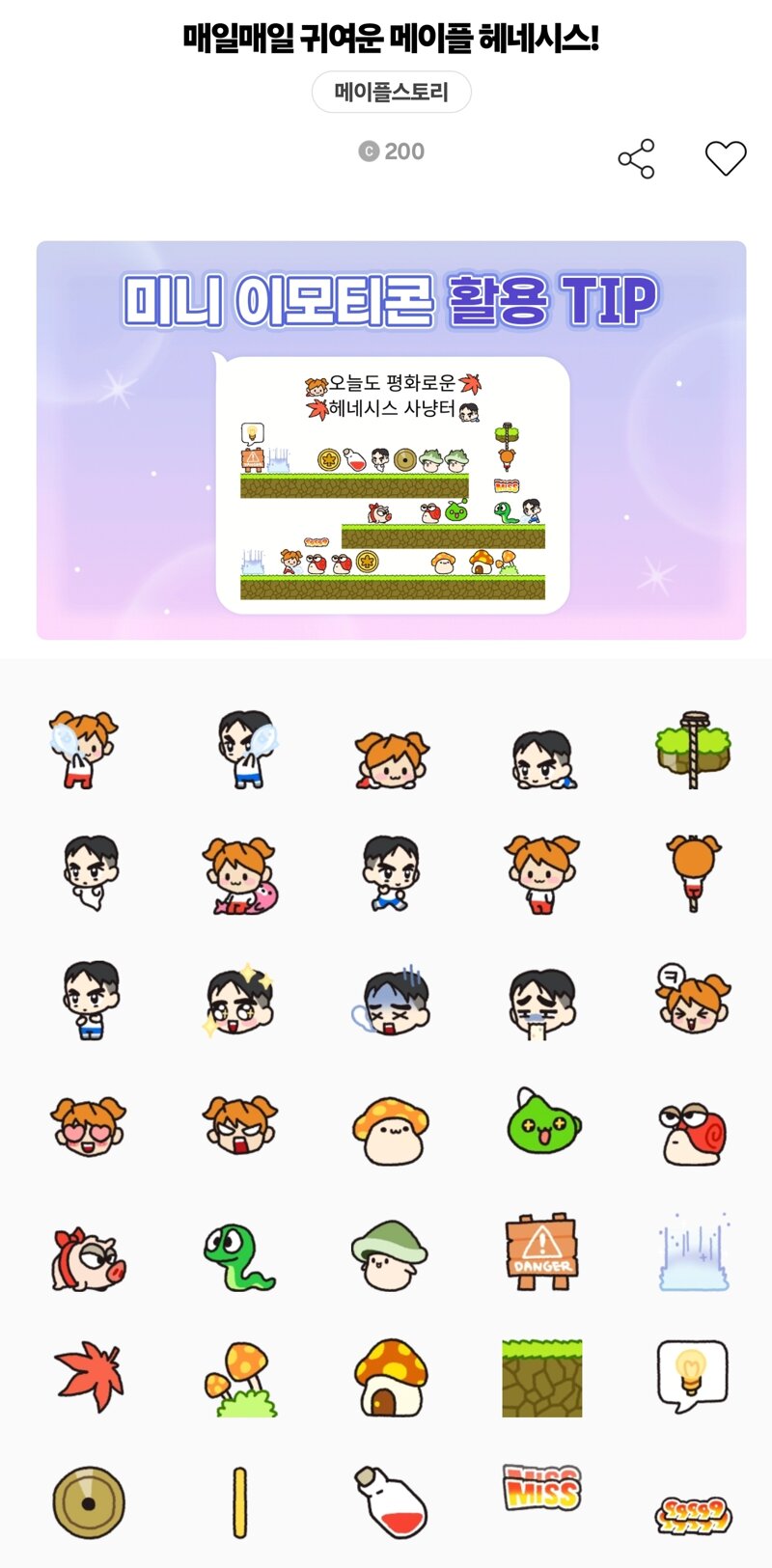Share this emoticon pack
This screenshot has width=772, height=1568.
(636, 158)
